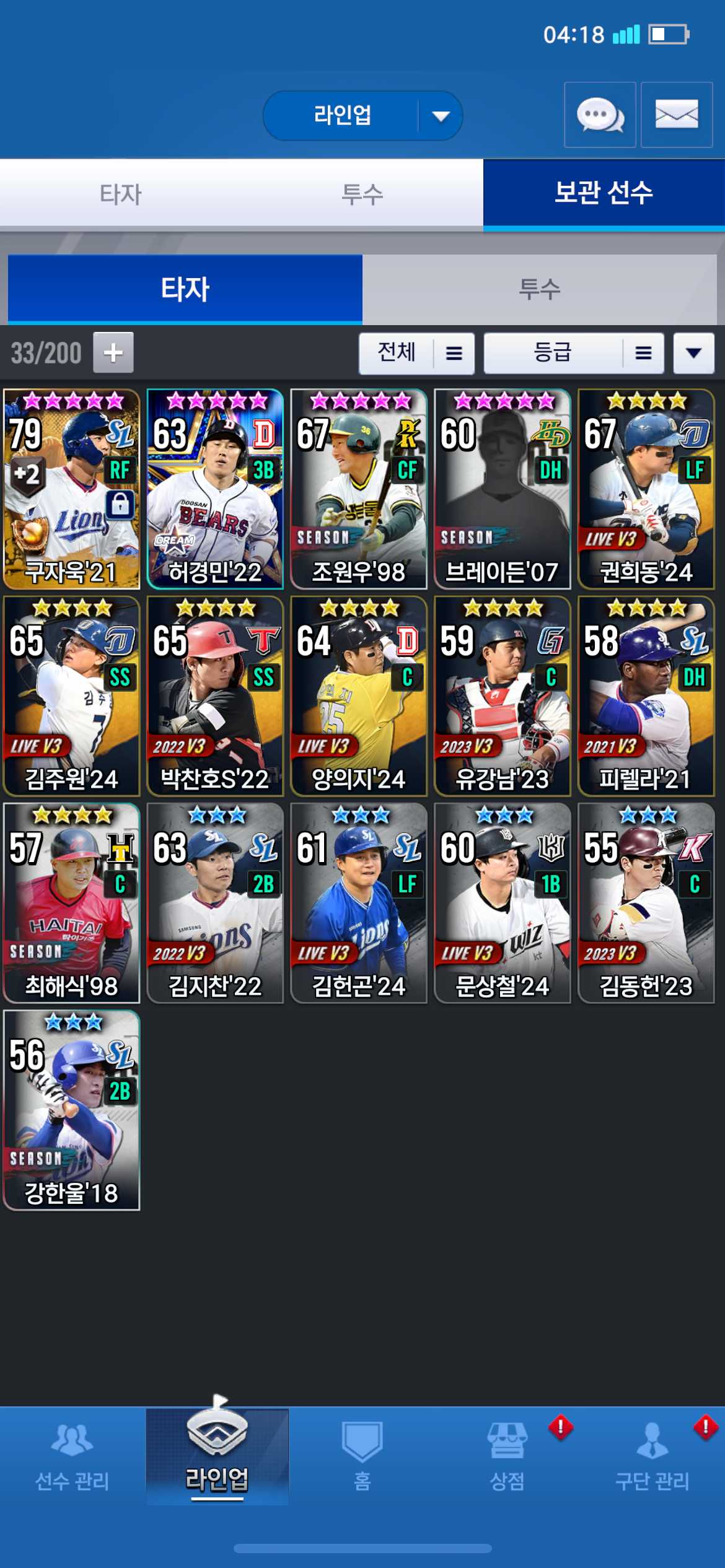
Task: Open the 브레이든'07 player card
Action: [502, 489]
